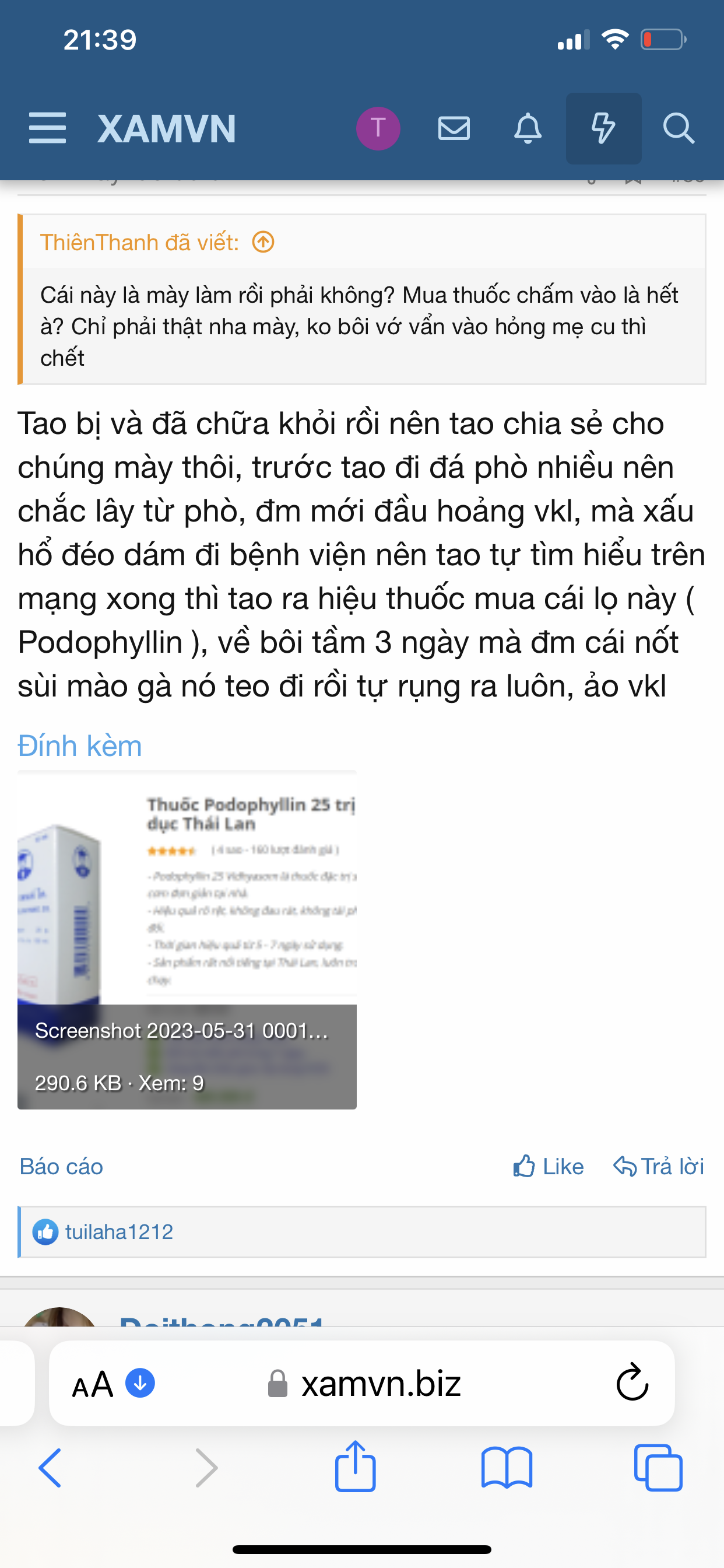The image size is (724, 1568).
Task: Go back to previous page
Action: 50,1468
